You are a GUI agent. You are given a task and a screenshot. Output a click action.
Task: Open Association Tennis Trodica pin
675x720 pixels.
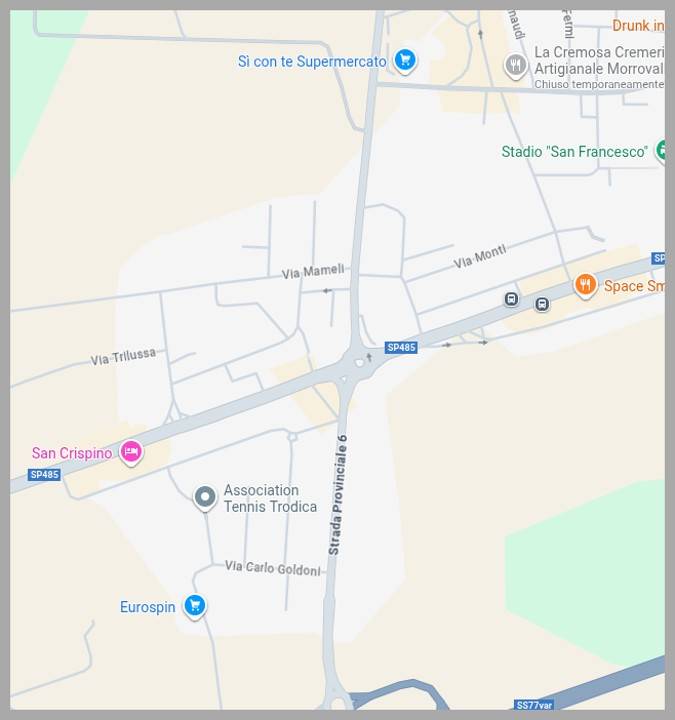pos(205,496)
